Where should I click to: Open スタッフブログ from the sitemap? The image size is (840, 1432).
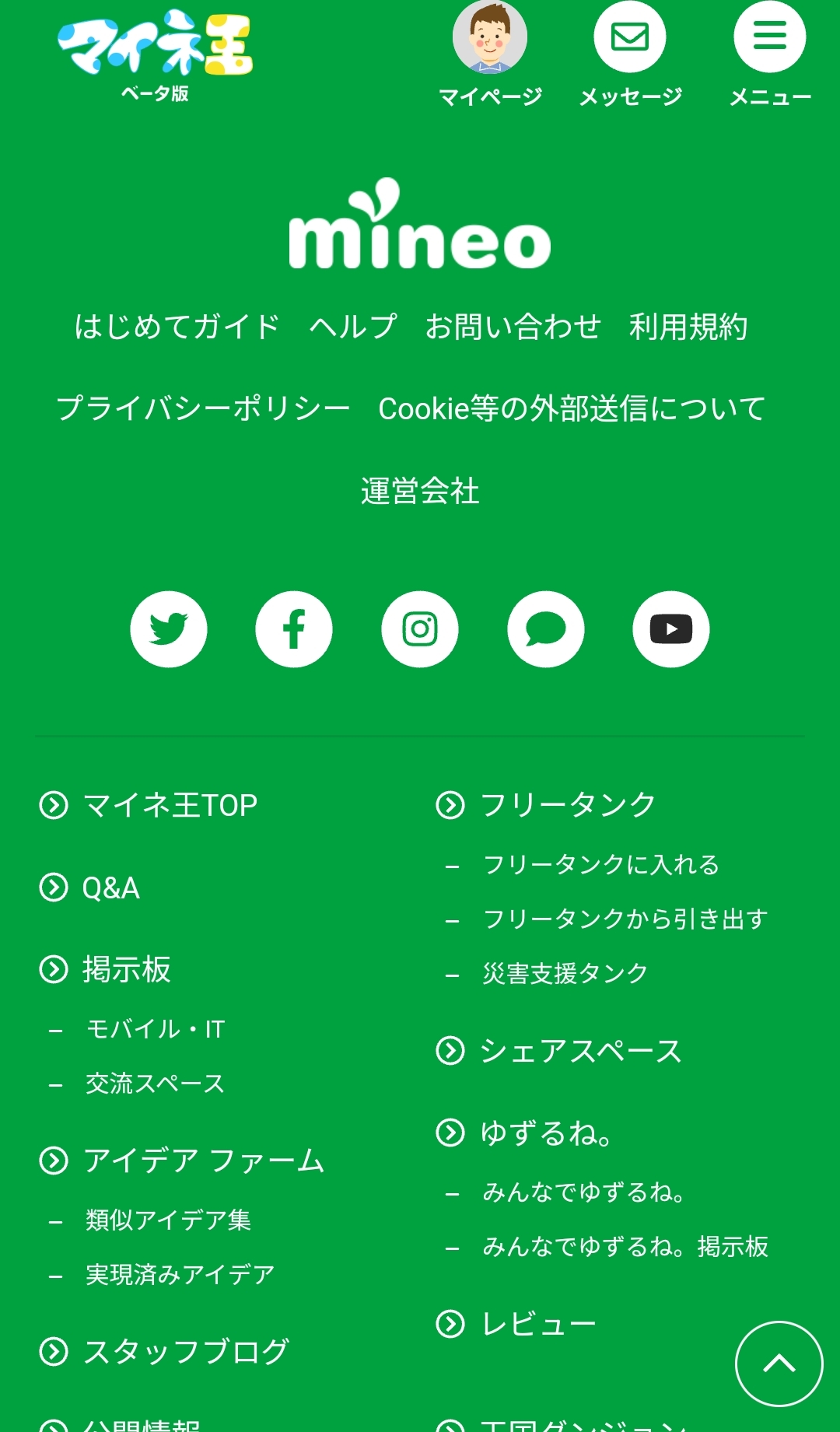184,1351
